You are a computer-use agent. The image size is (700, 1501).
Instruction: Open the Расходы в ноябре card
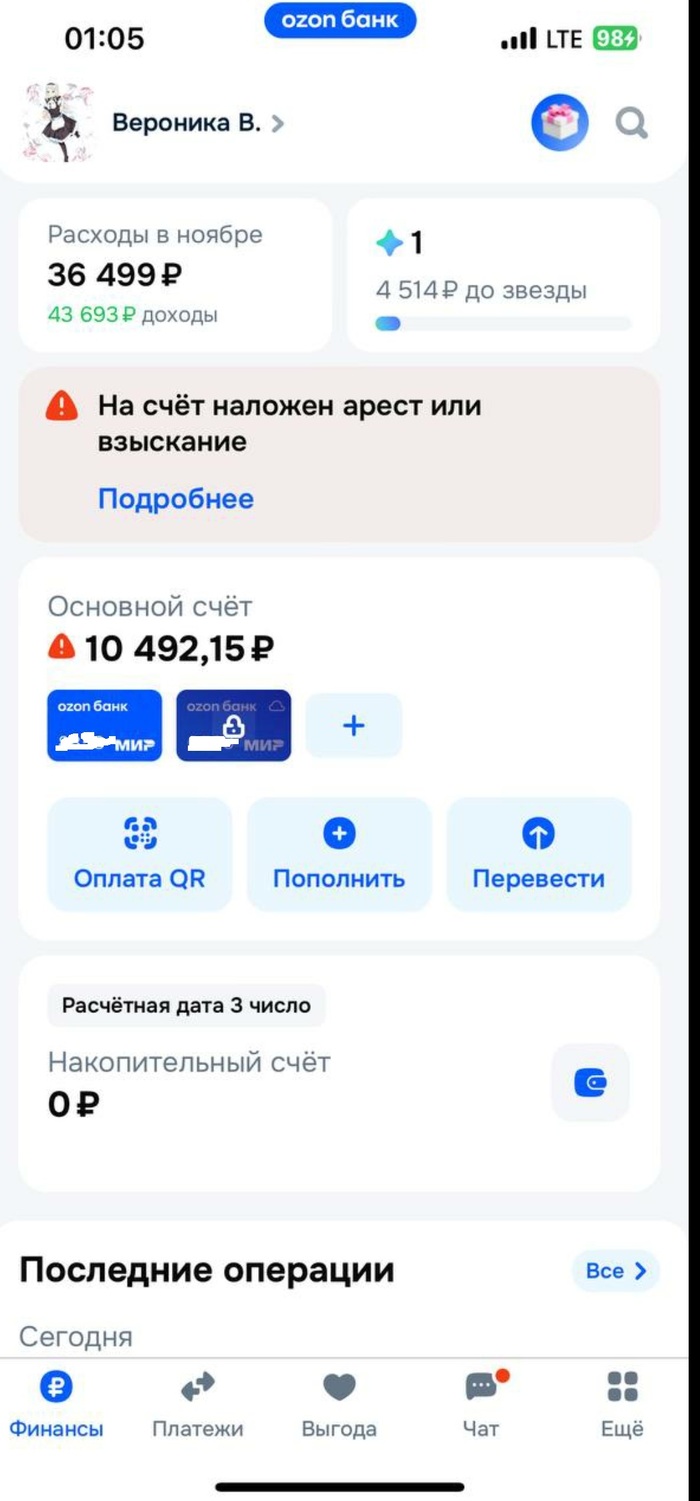pos(174,275)
